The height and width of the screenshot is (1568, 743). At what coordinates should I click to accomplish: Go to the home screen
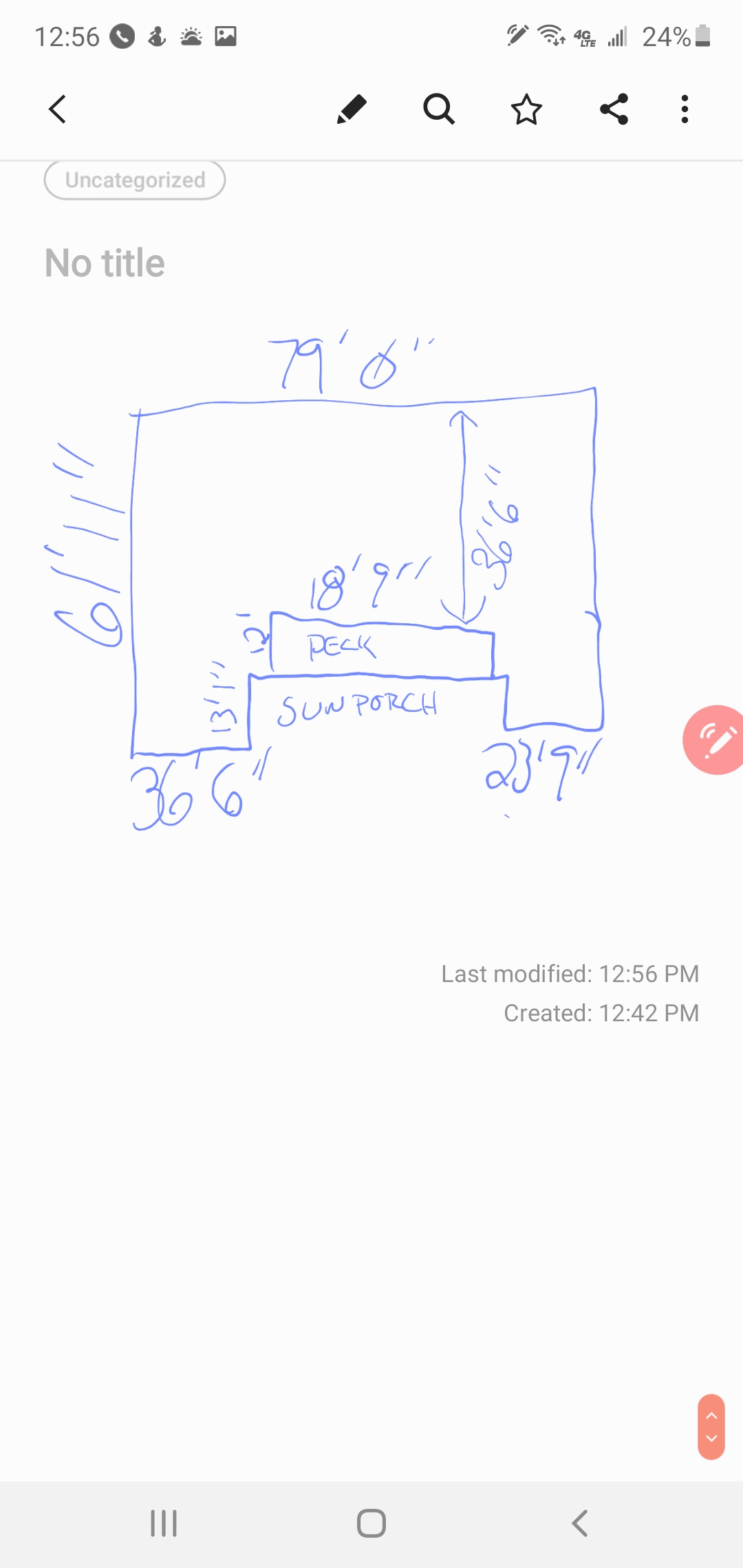371,1523
